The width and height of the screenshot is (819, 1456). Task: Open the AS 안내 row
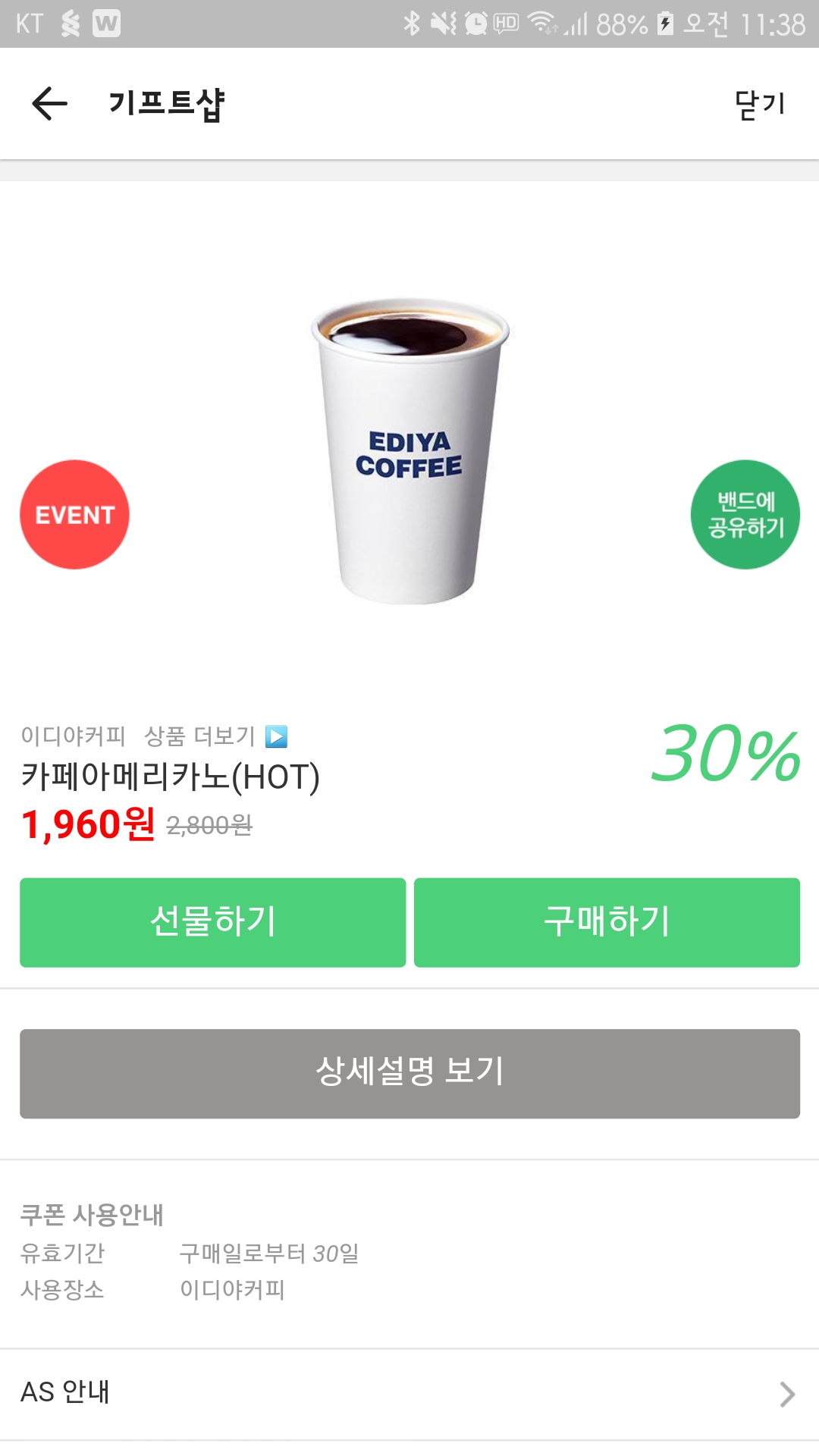pyautogui.click(x=409, y=1393)
